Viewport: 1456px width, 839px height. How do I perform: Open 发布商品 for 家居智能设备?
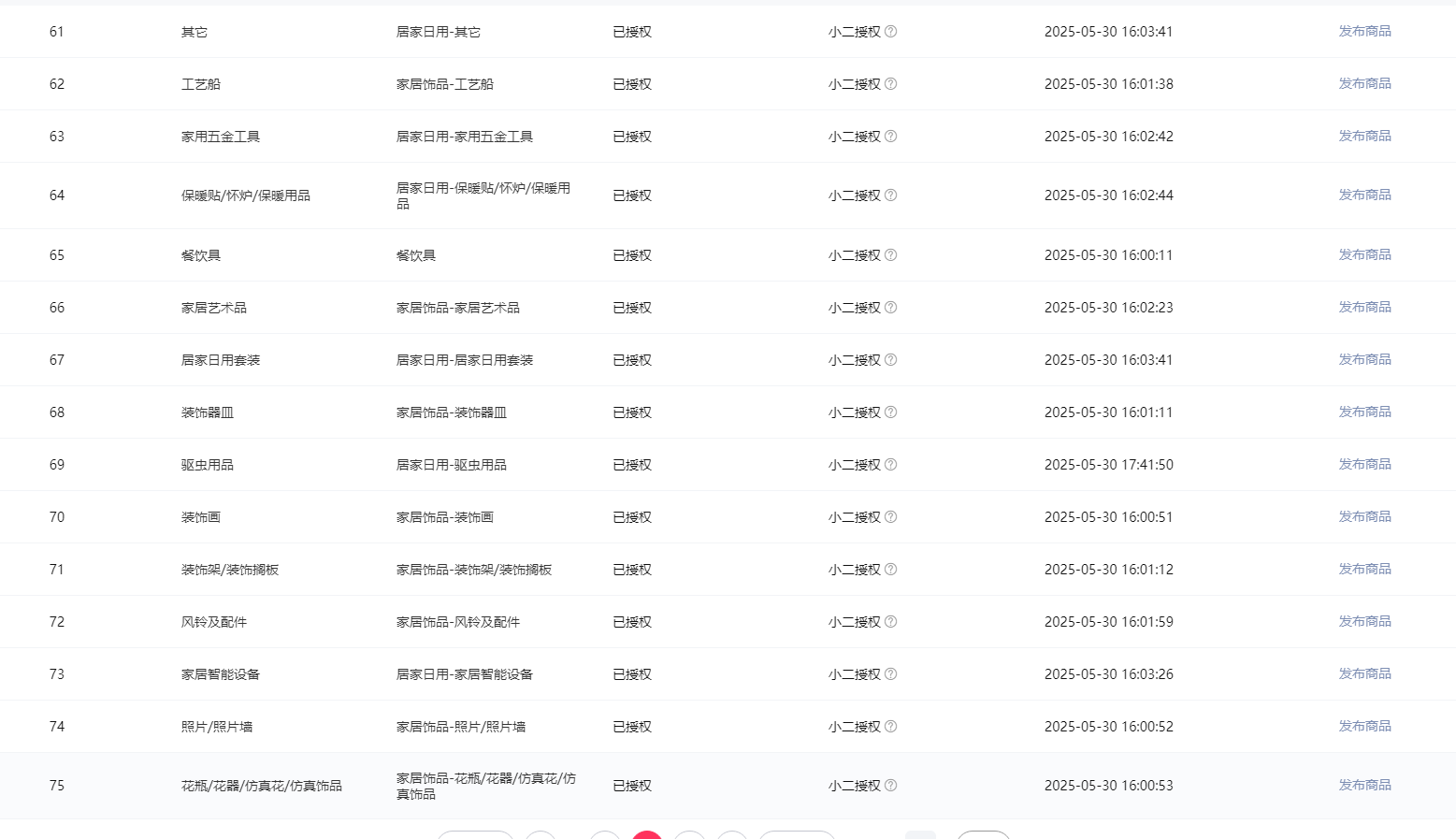[1364, 673]
